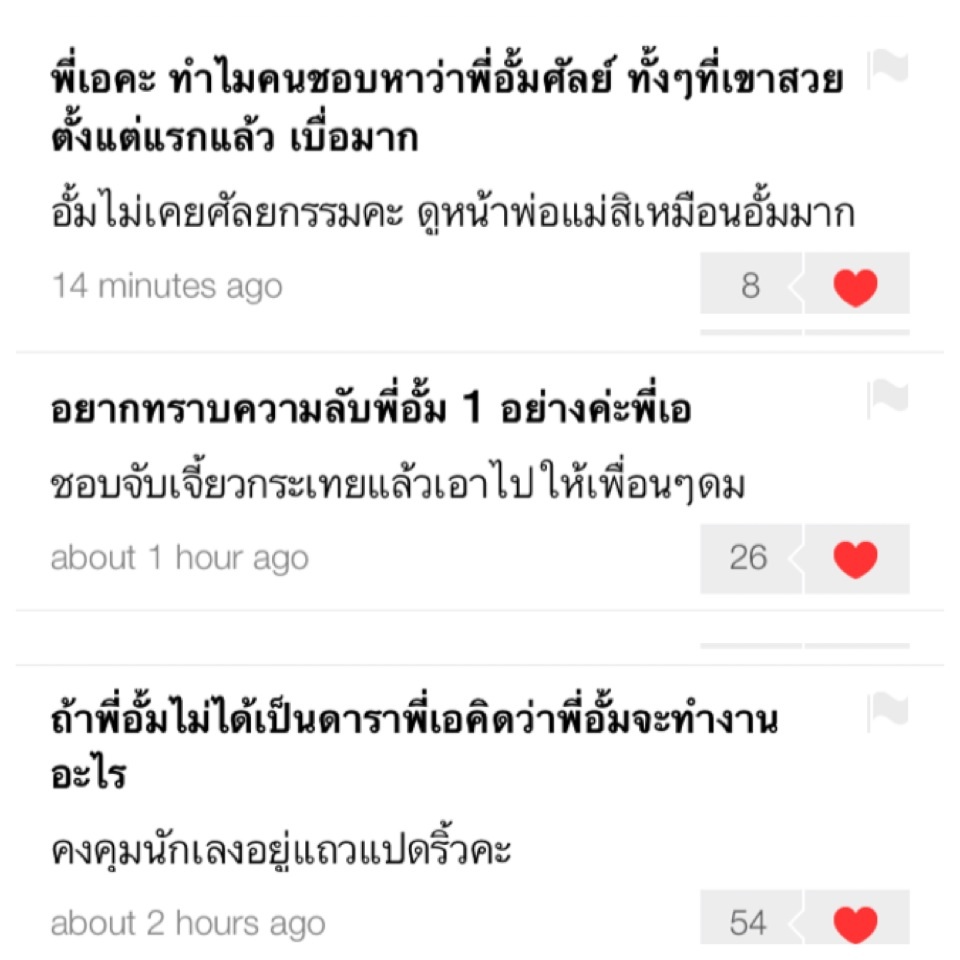Like the answer posted about 1 hour ago
Image resolution: width=960 pixels, height=960 pixels.
[x=856, y=558]
